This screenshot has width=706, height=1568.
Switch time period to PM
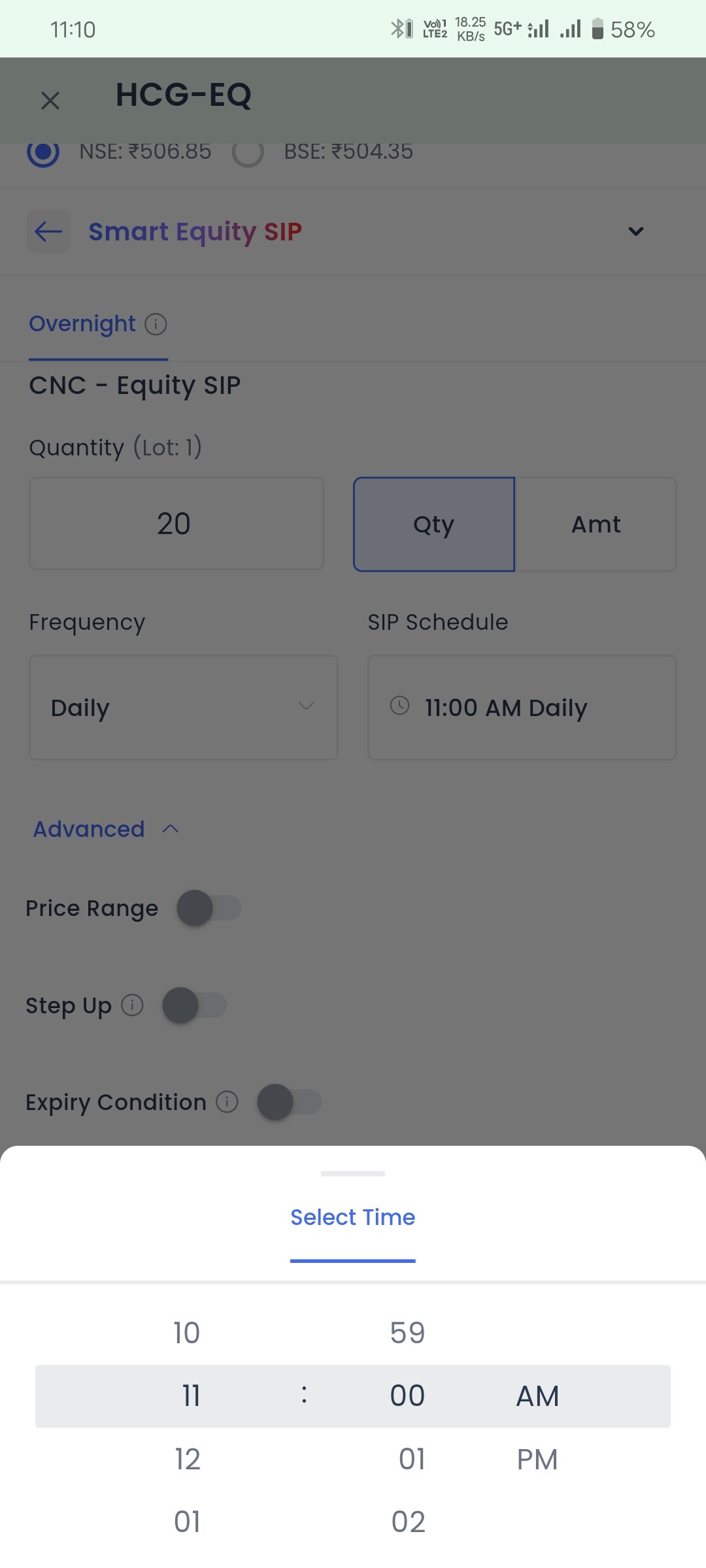537,1459
